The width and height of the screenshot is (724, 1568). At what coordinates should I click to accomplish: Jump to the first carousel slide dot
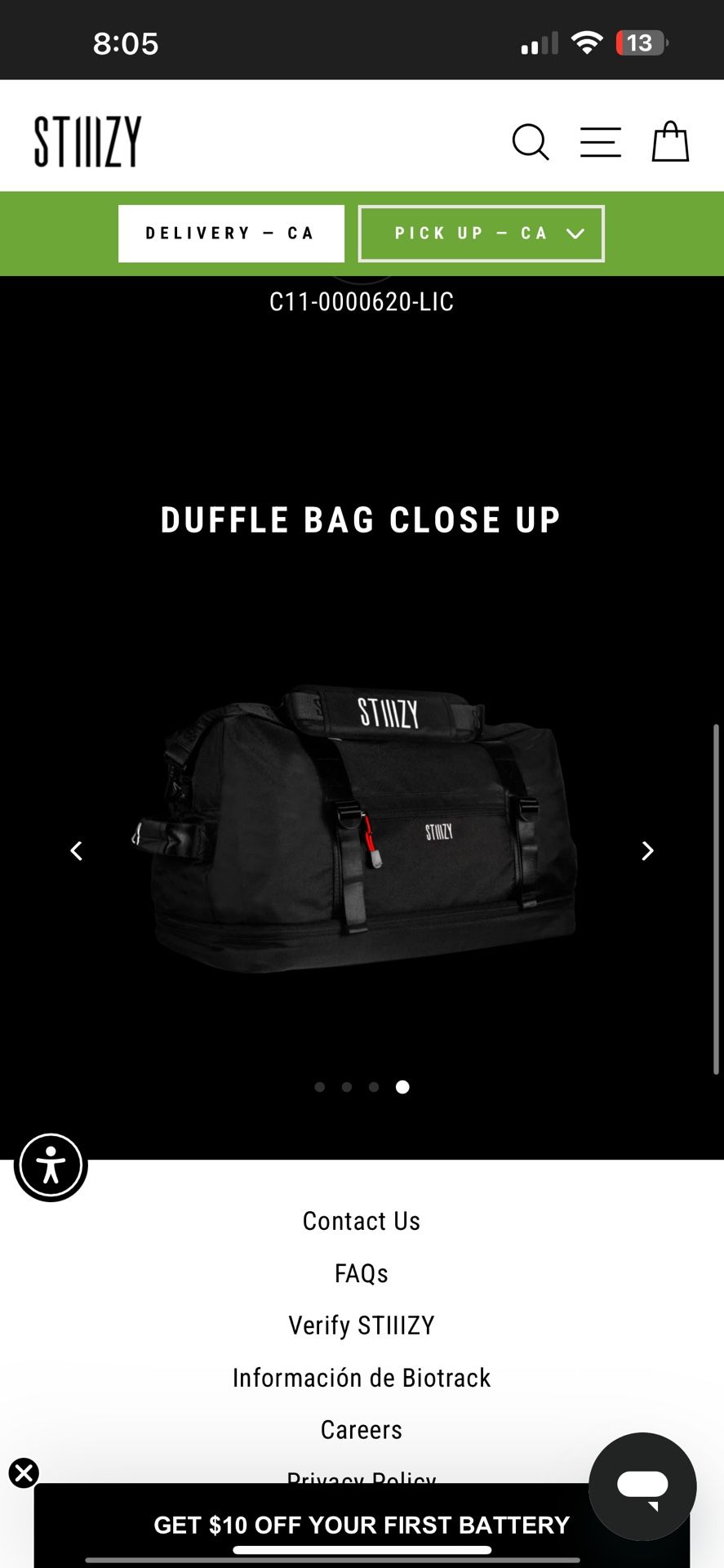[320, 1087]
